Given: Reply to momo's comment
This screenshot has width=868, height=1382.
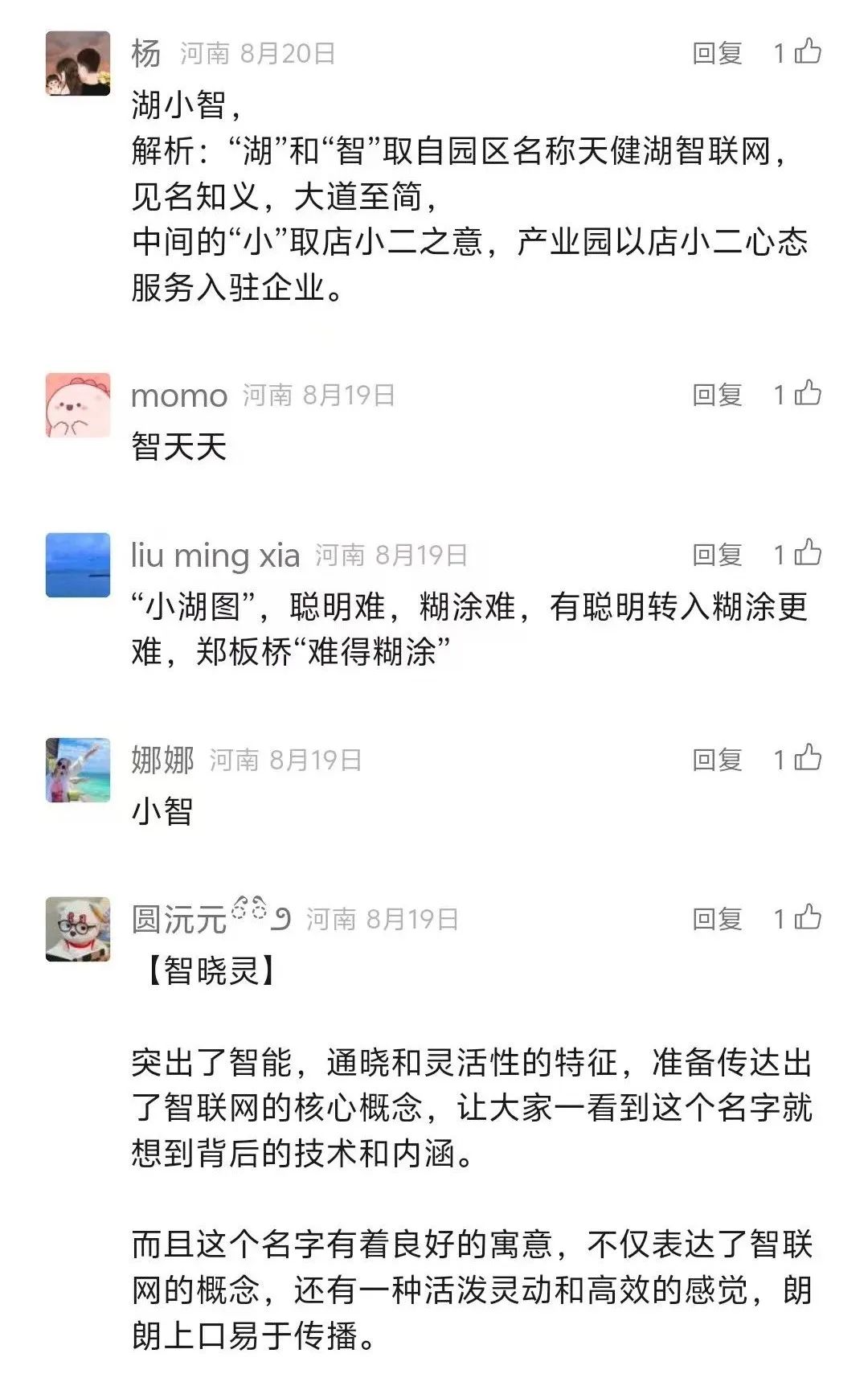Looking at the screenshot, I should [717, 395].
